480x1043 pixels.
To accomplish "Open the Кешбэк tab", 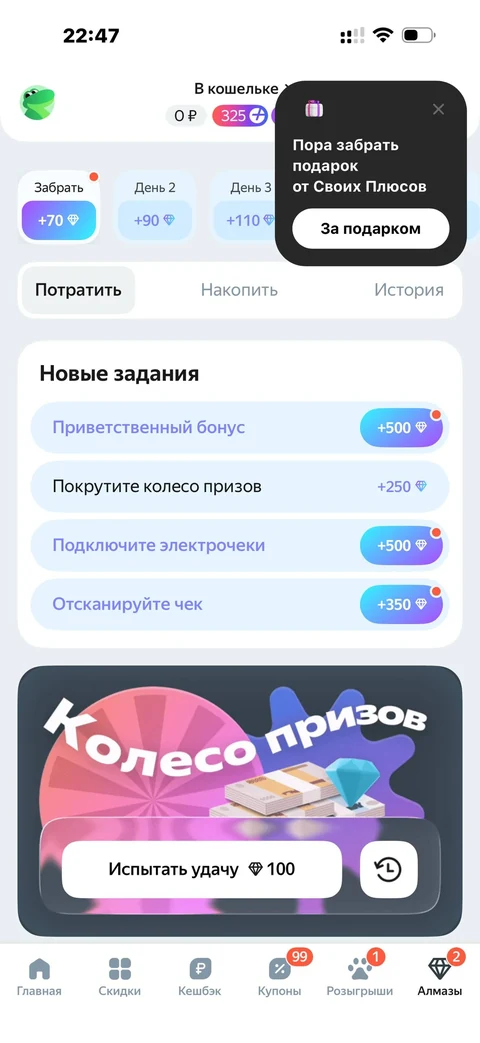I will 199,977.
